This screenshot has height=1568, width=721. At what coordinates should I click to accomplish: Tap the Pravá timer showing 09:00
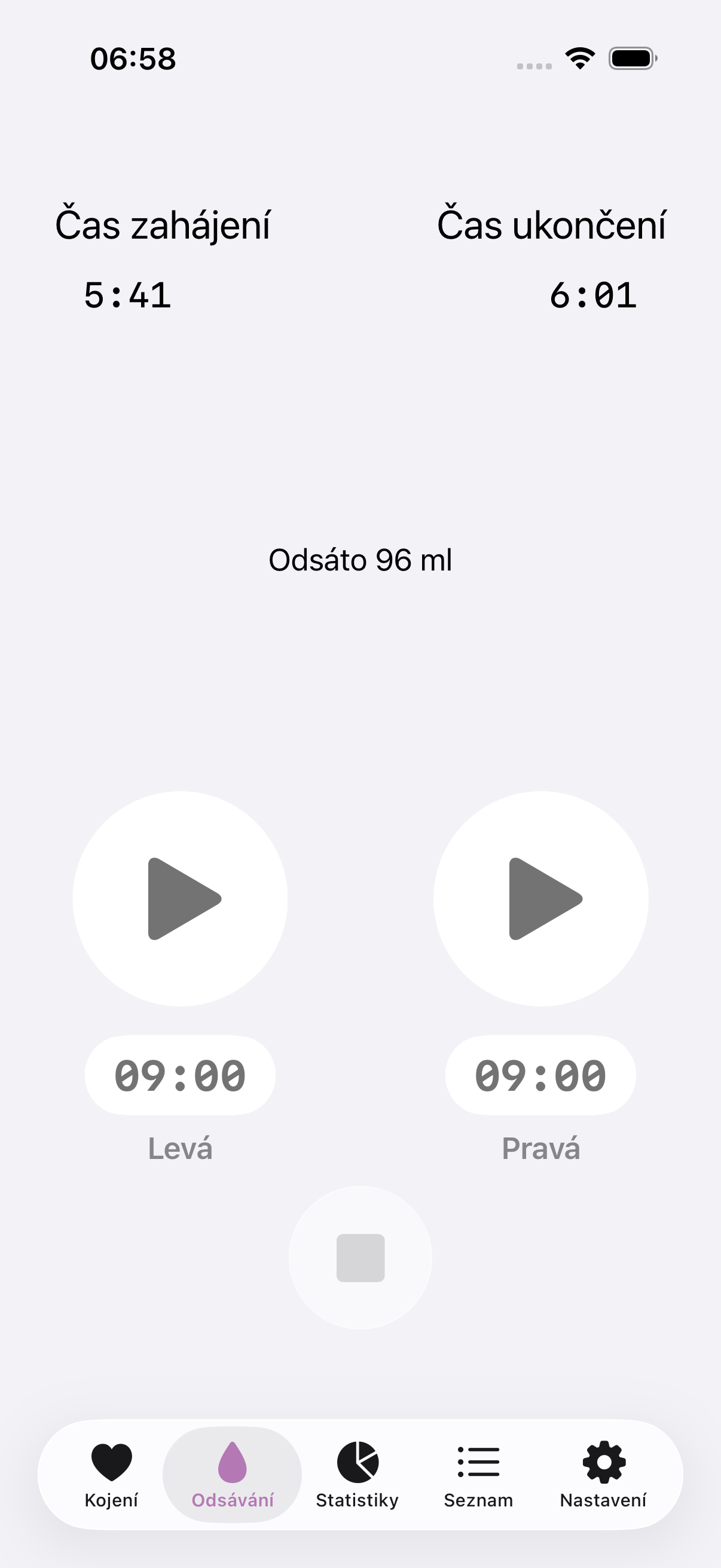(540, 1075)
